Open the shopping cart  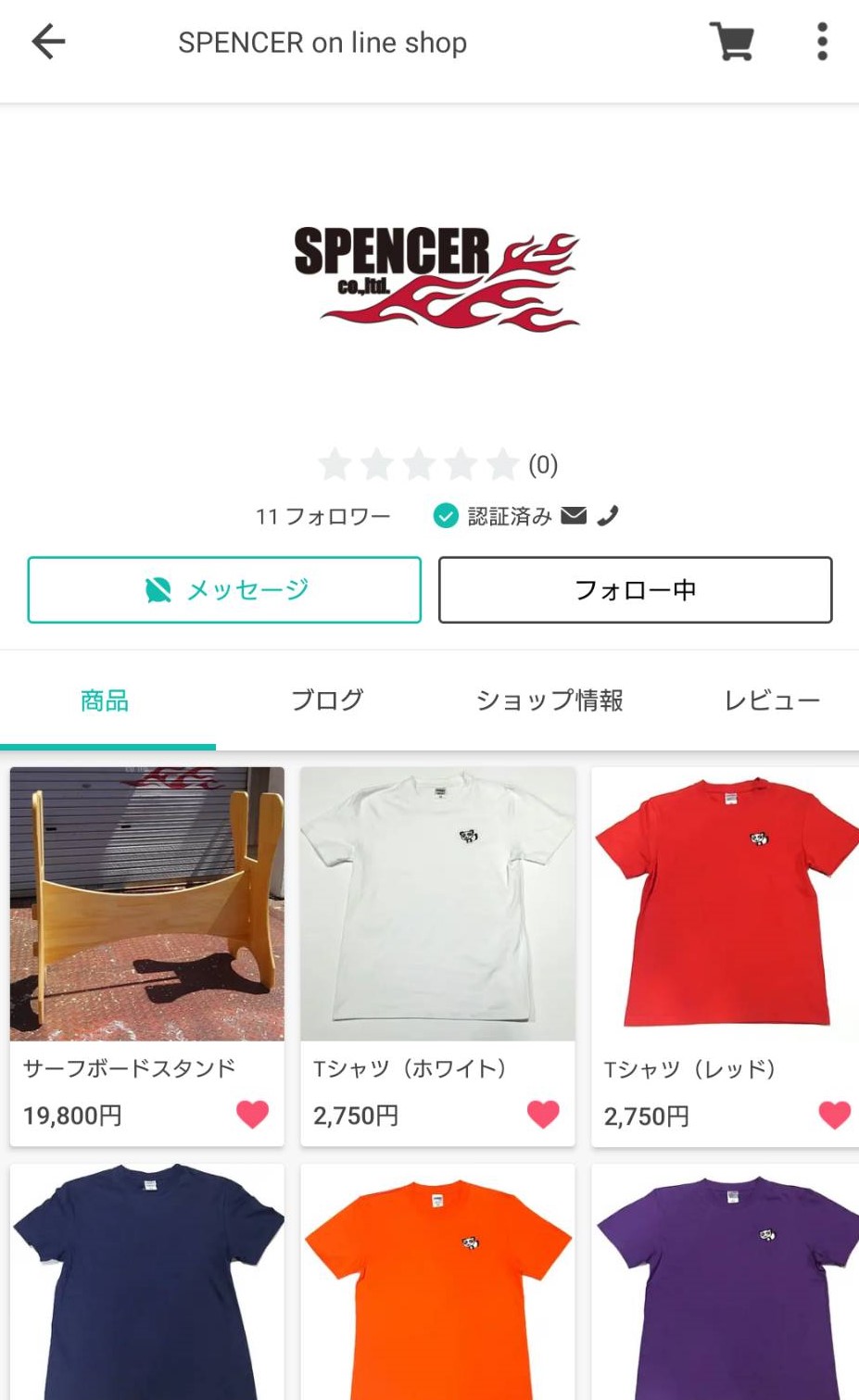731,42
